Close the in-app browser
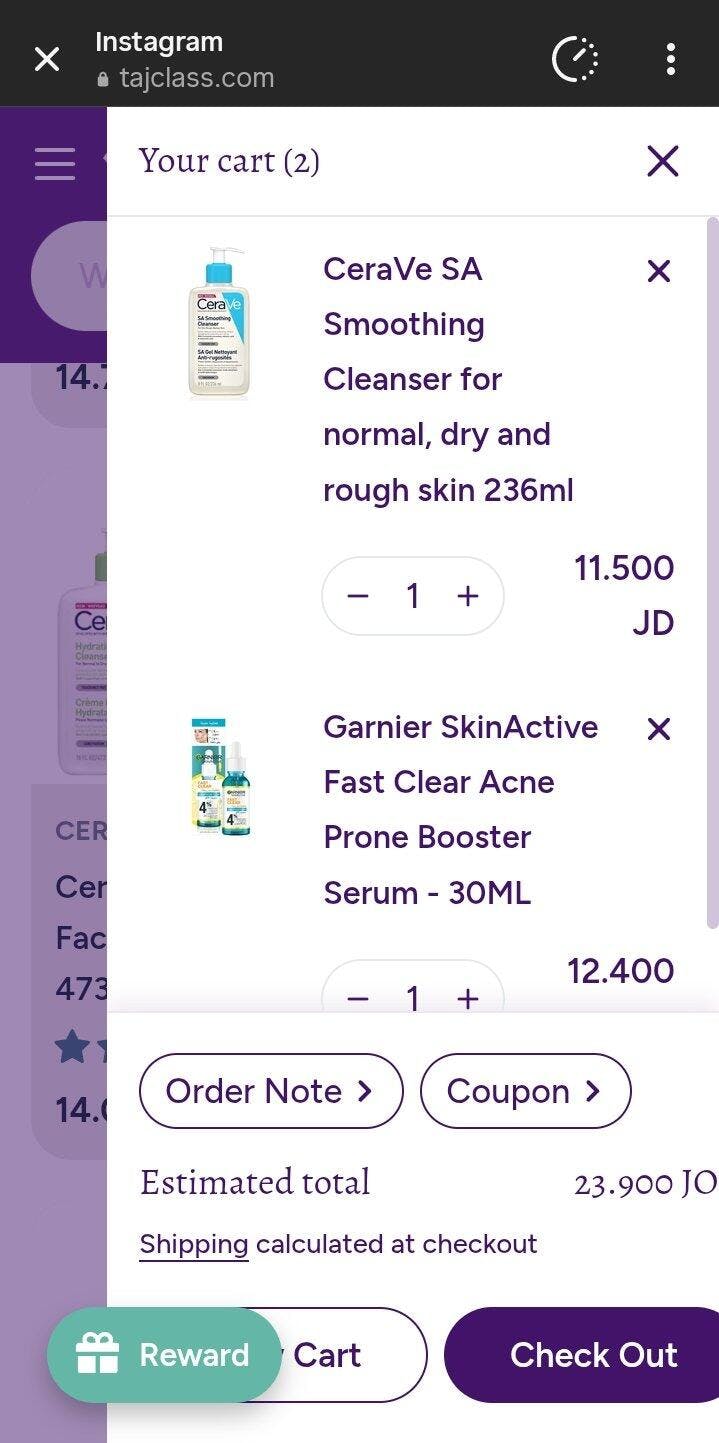The image size is (719, 1443). click(47, 59)
